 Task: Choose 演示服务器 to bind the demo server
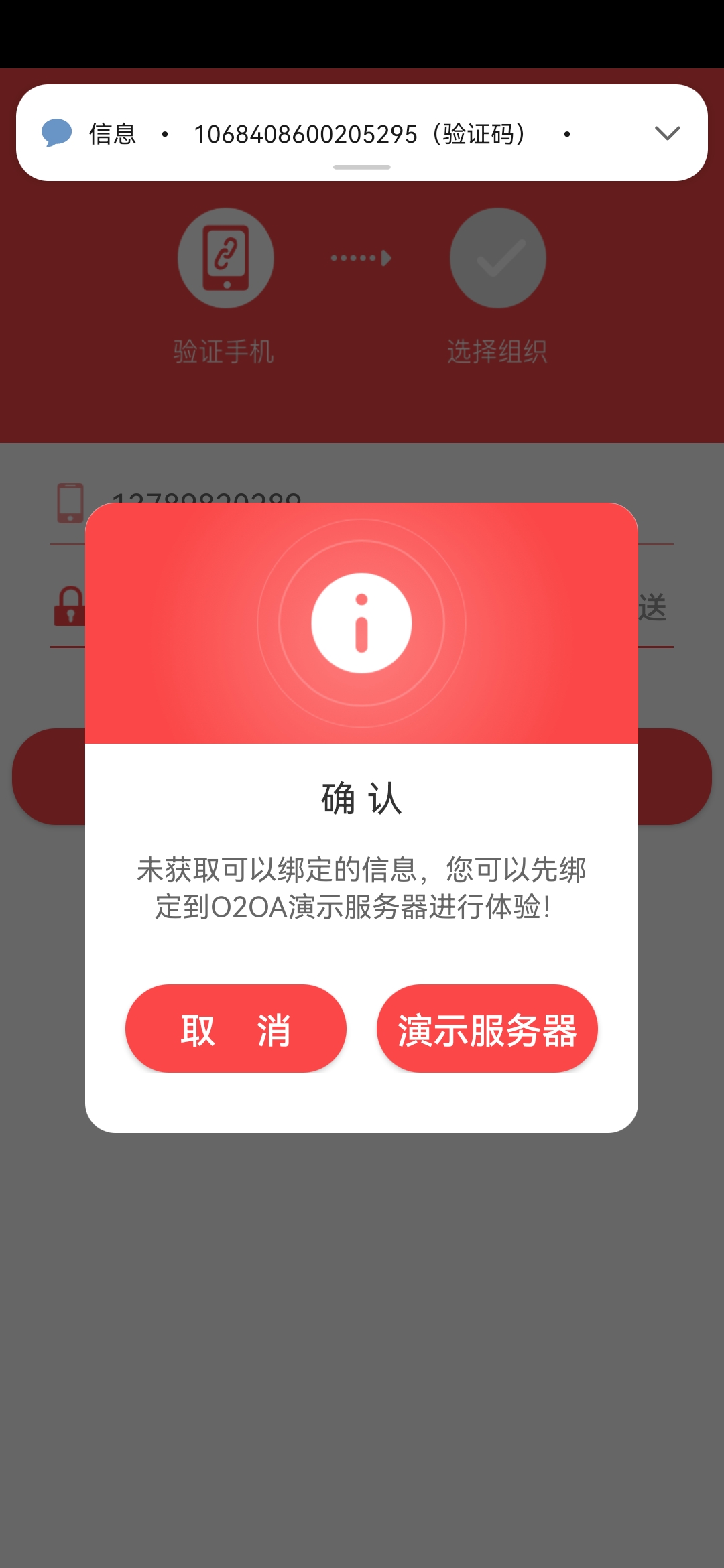click(x=487, y=1029)
